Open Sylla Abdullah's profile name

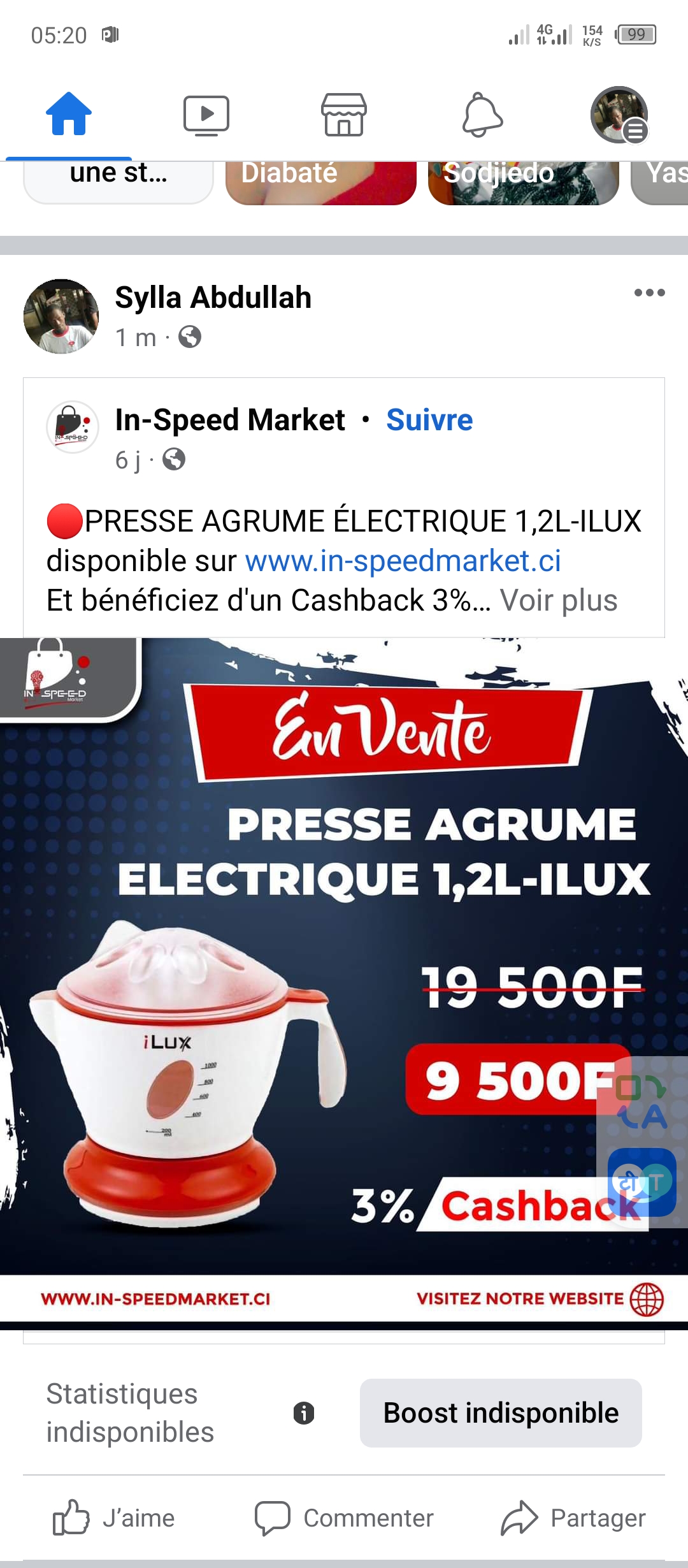(x=213, y=298)
